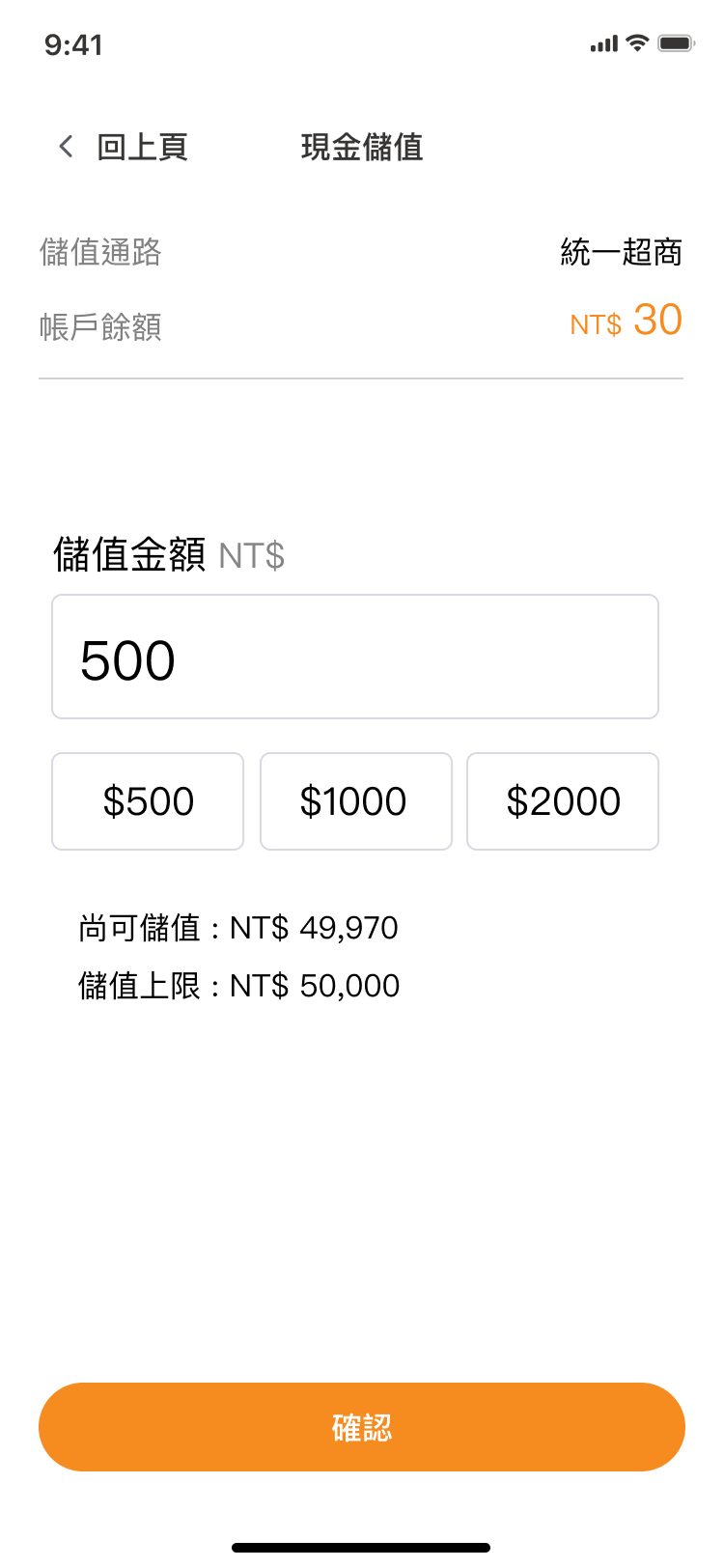Choose the $1000 quick amount
The image size is (724, 1568).
(x=356, y=801)
